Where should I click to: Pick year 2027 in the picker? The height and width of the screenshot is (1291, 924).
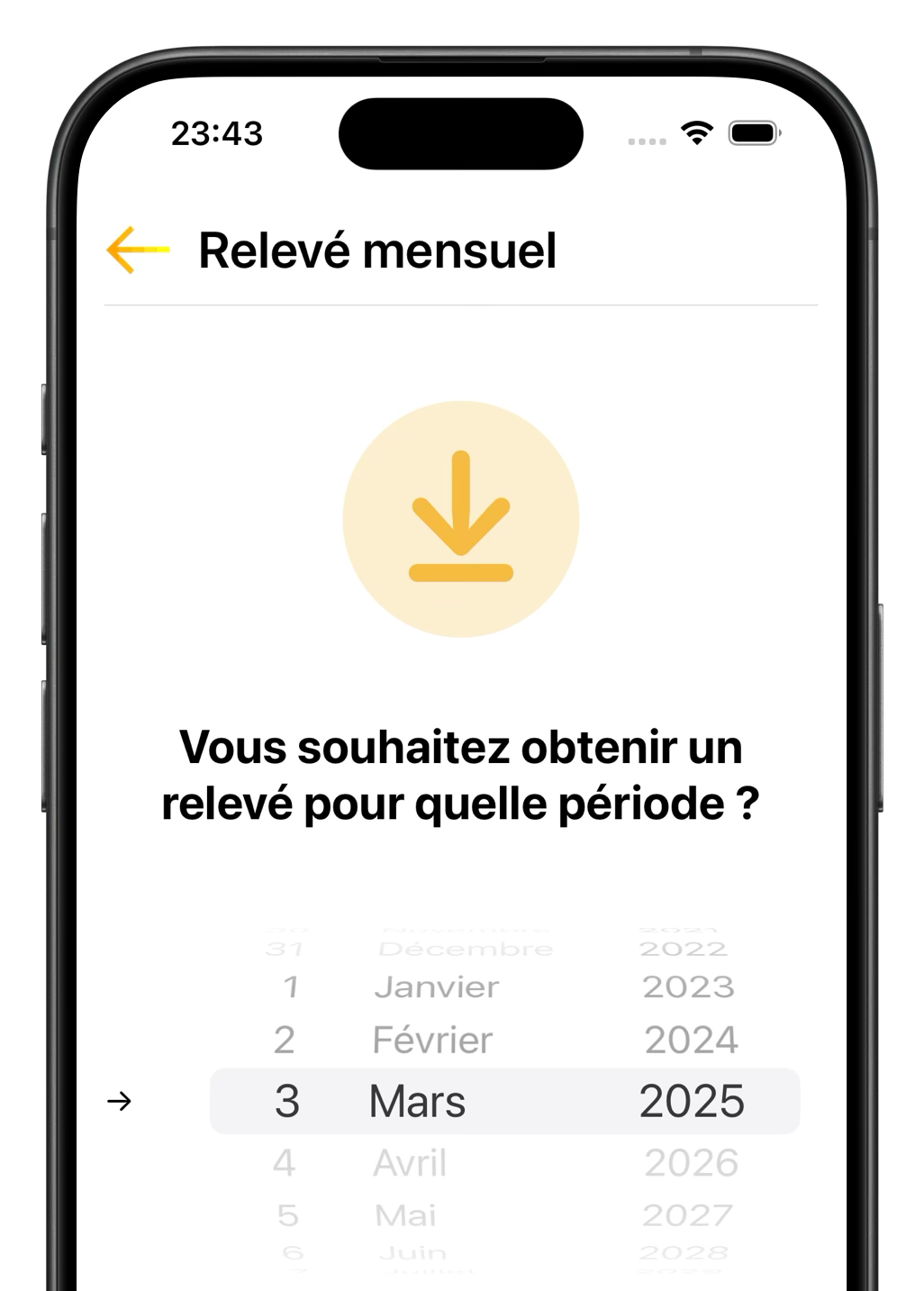tap(688, 1215)
